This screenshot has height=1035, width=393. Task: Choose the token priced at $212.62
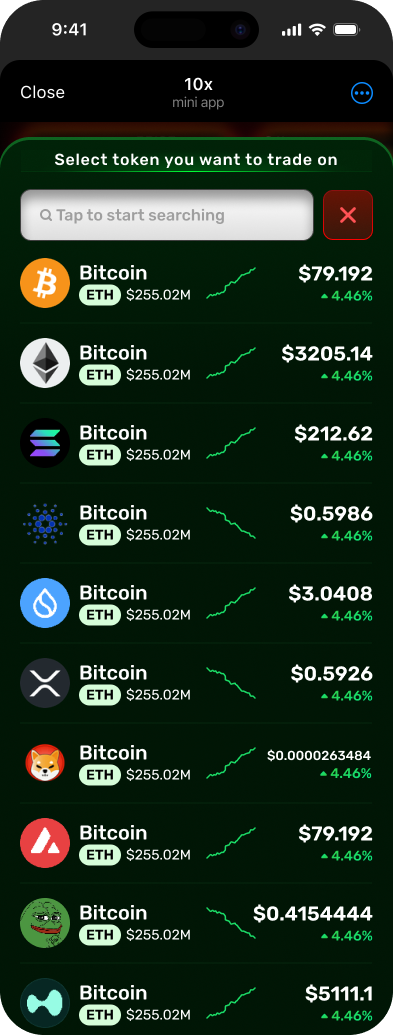[x=196, y=443]
